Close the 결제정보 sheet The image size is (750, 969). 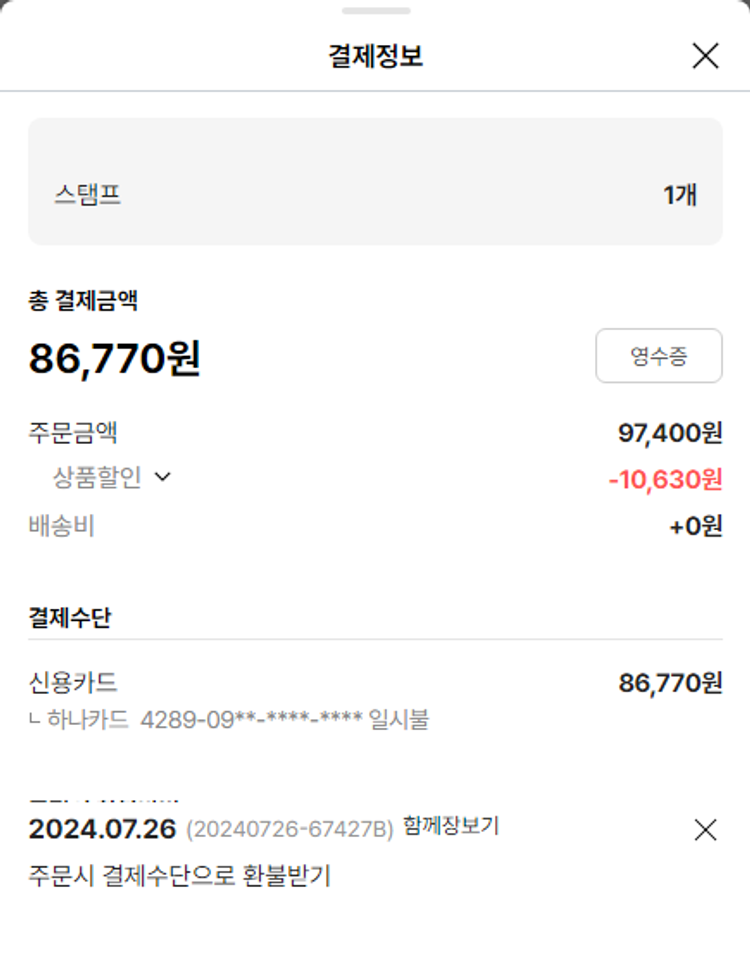point(705,56)
